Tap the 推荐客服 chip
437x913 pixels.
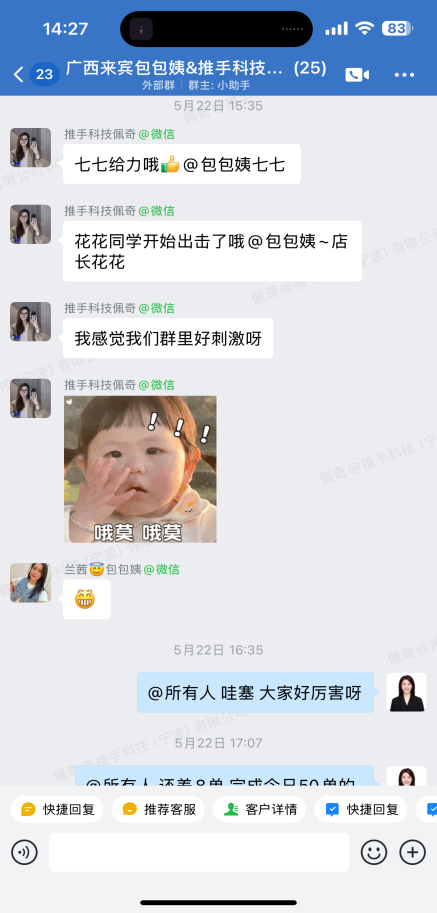coord(158,809)
